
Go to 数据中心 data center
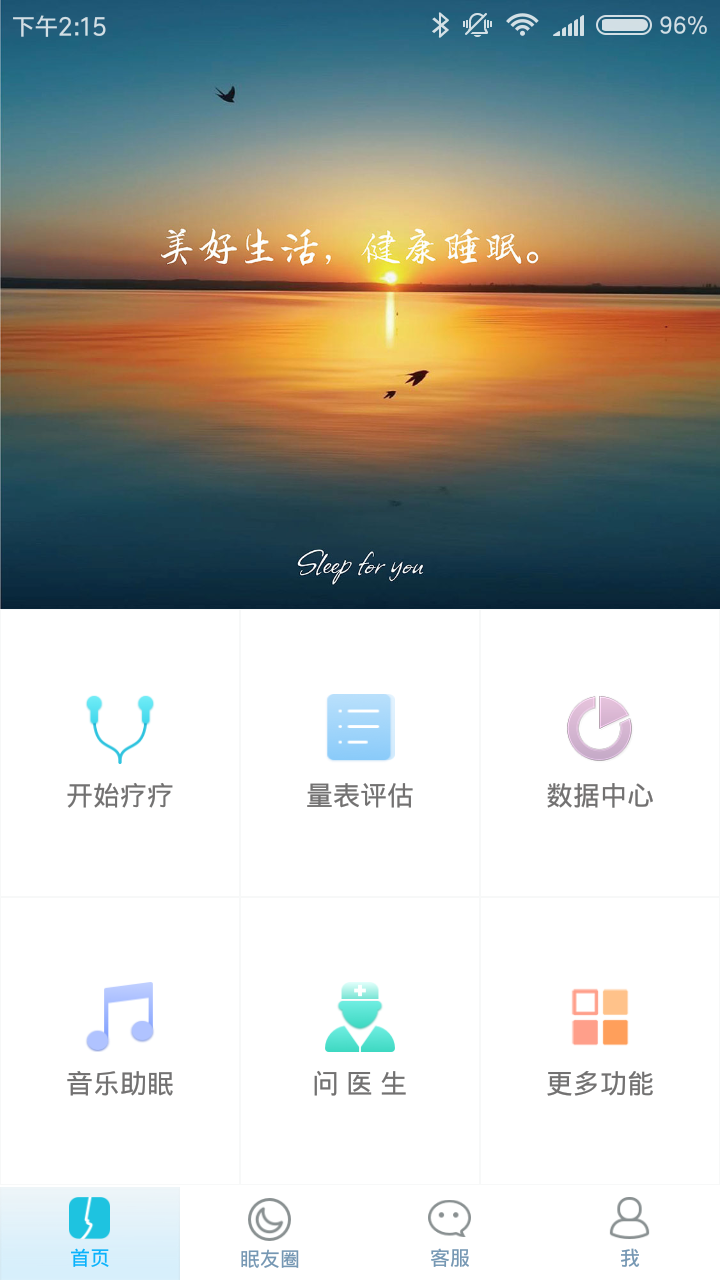coord(600,752)
